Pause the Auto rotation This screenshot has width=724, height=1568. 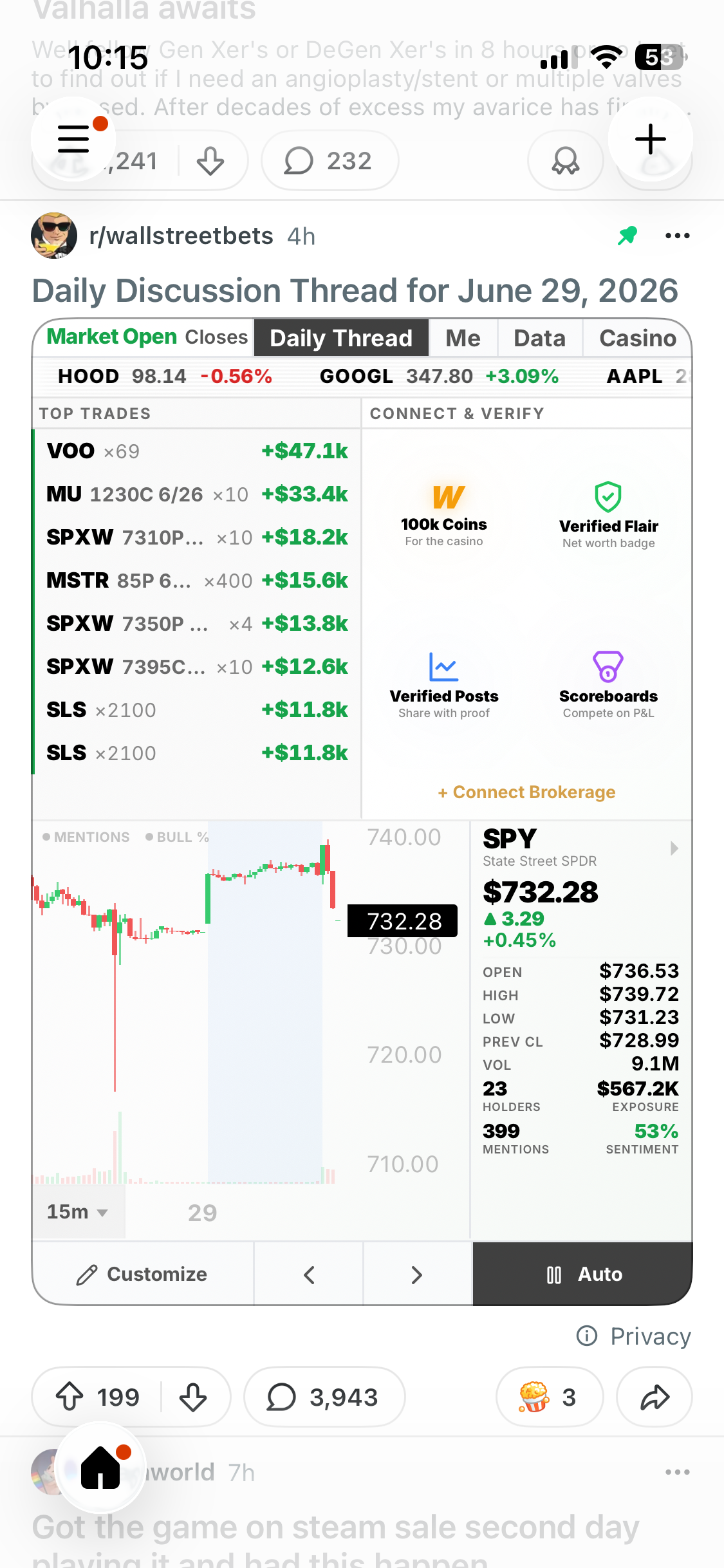click(x=583, y=1274)
